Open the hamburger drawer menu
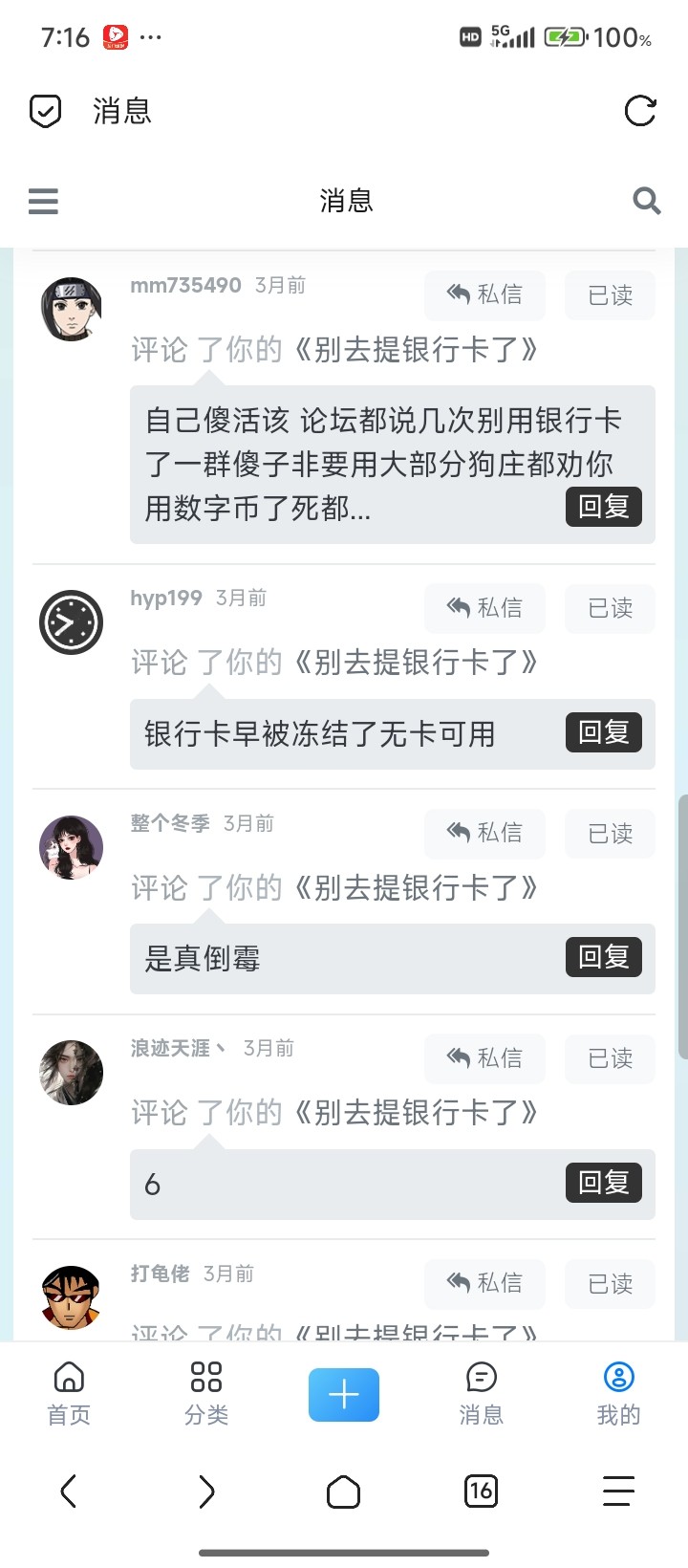This screenshot has width=688, height=1568. click(43, 201)
